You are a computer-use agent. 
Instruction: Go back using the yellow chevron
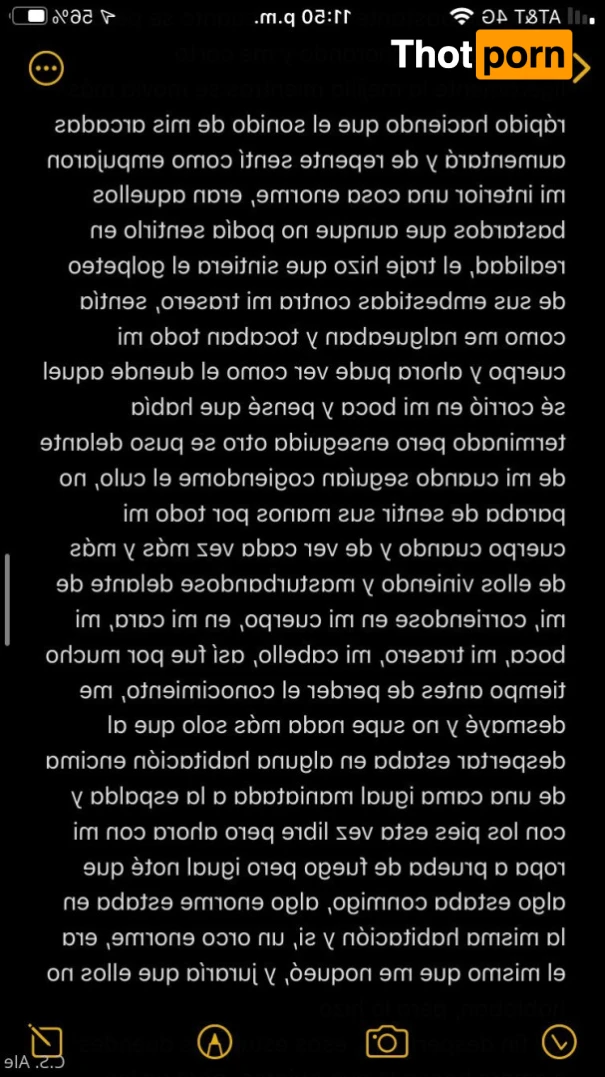click(582, 66)
